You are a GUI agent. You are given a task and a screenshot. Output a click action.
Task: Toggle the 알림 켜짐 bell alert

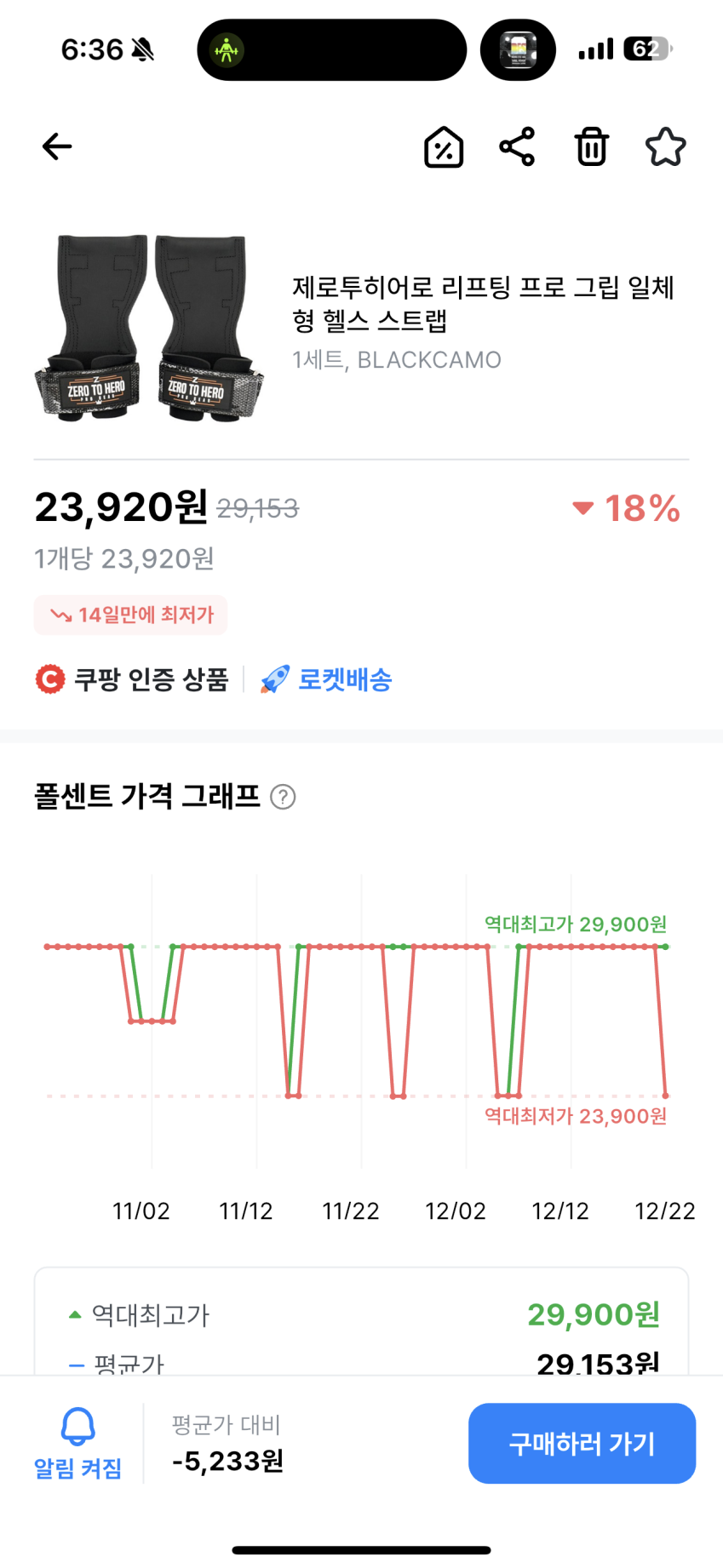point(77,1443)
